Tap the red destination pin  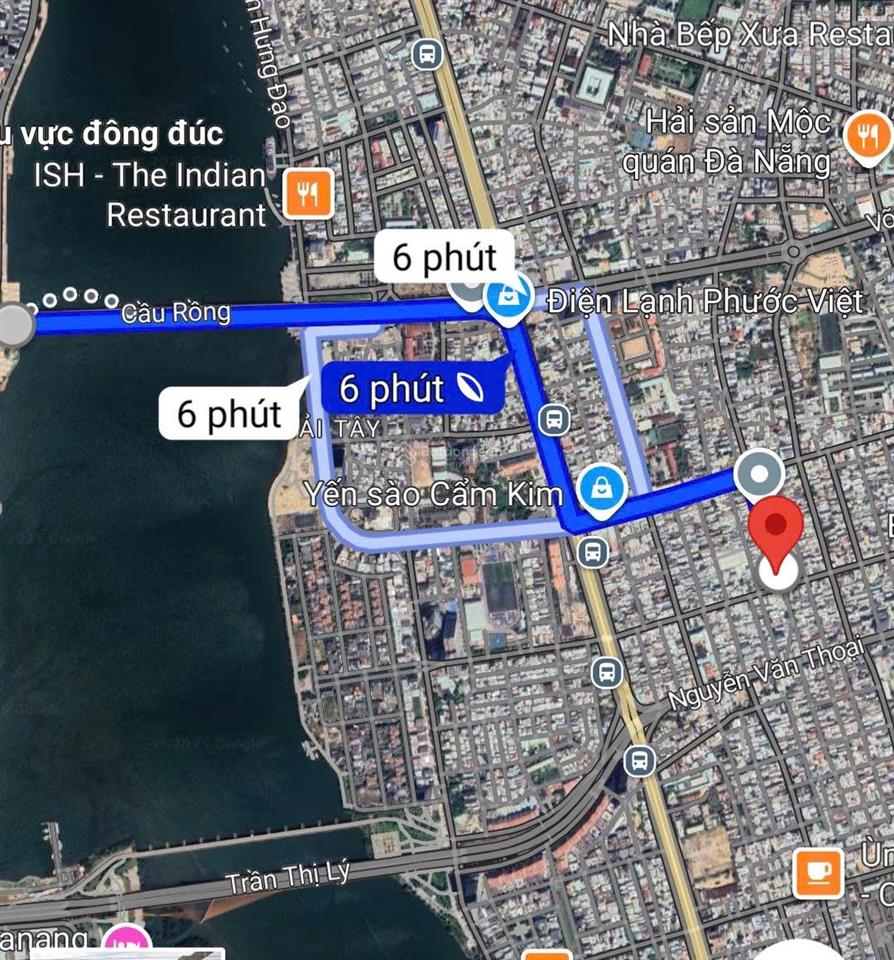coord(779,530)
